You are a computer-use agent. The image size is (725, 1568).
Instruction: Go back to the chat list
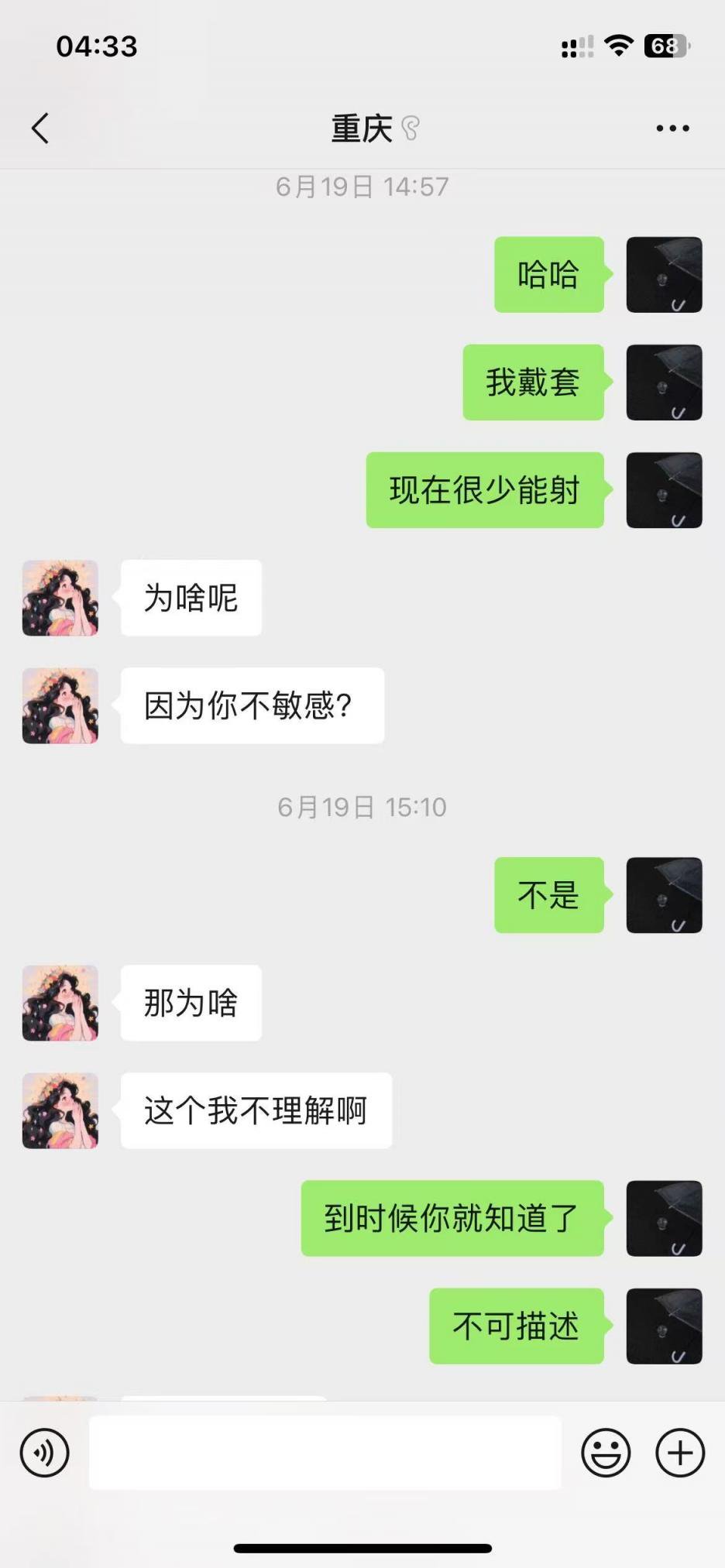point(40,129)
